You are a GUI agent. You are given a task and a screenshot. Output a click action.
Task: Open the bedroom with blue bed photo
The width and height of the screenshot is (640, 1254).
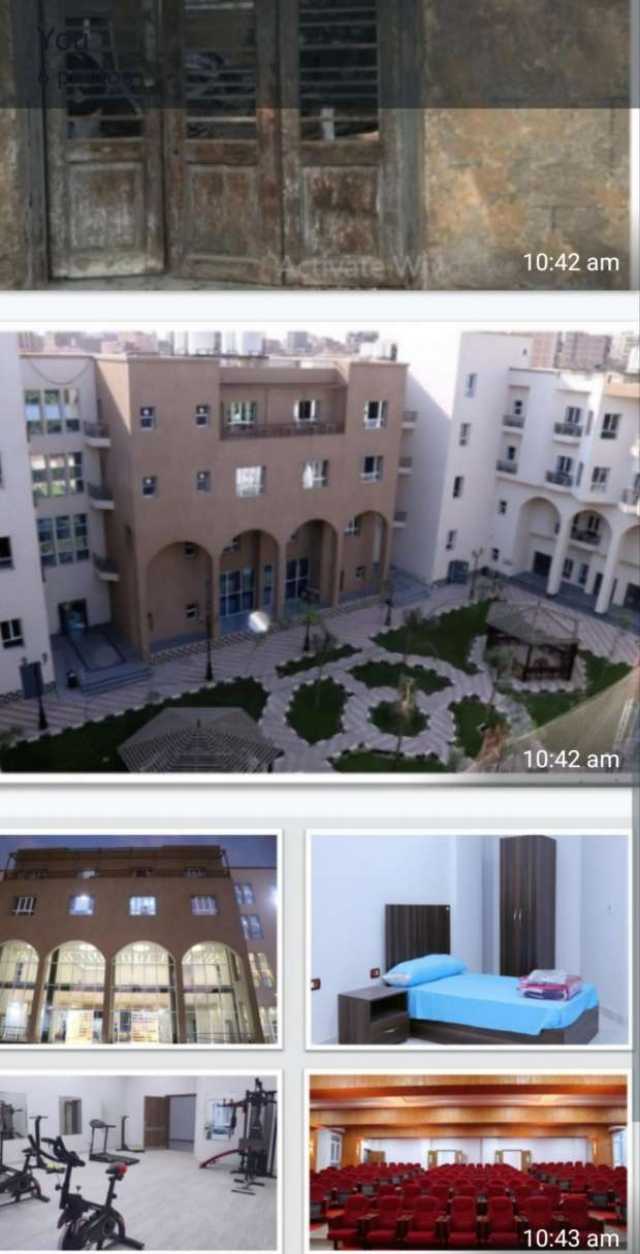(468, 940)
